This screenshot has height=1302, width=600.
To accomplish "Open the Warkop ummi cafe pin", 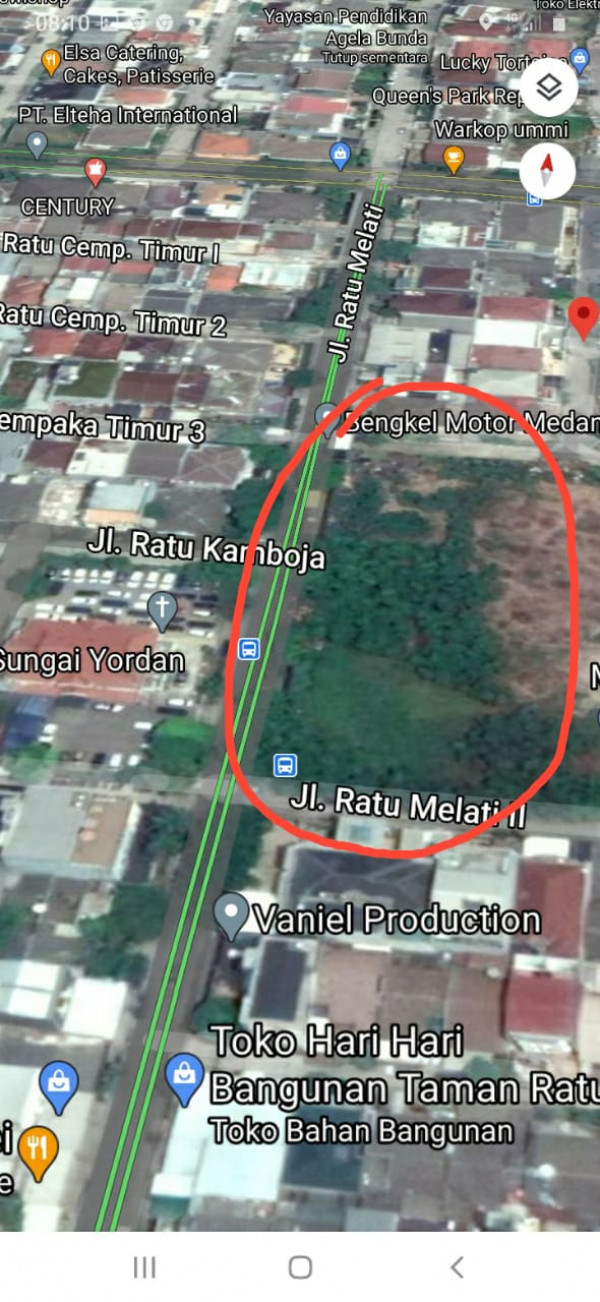I will pos(453,159).
